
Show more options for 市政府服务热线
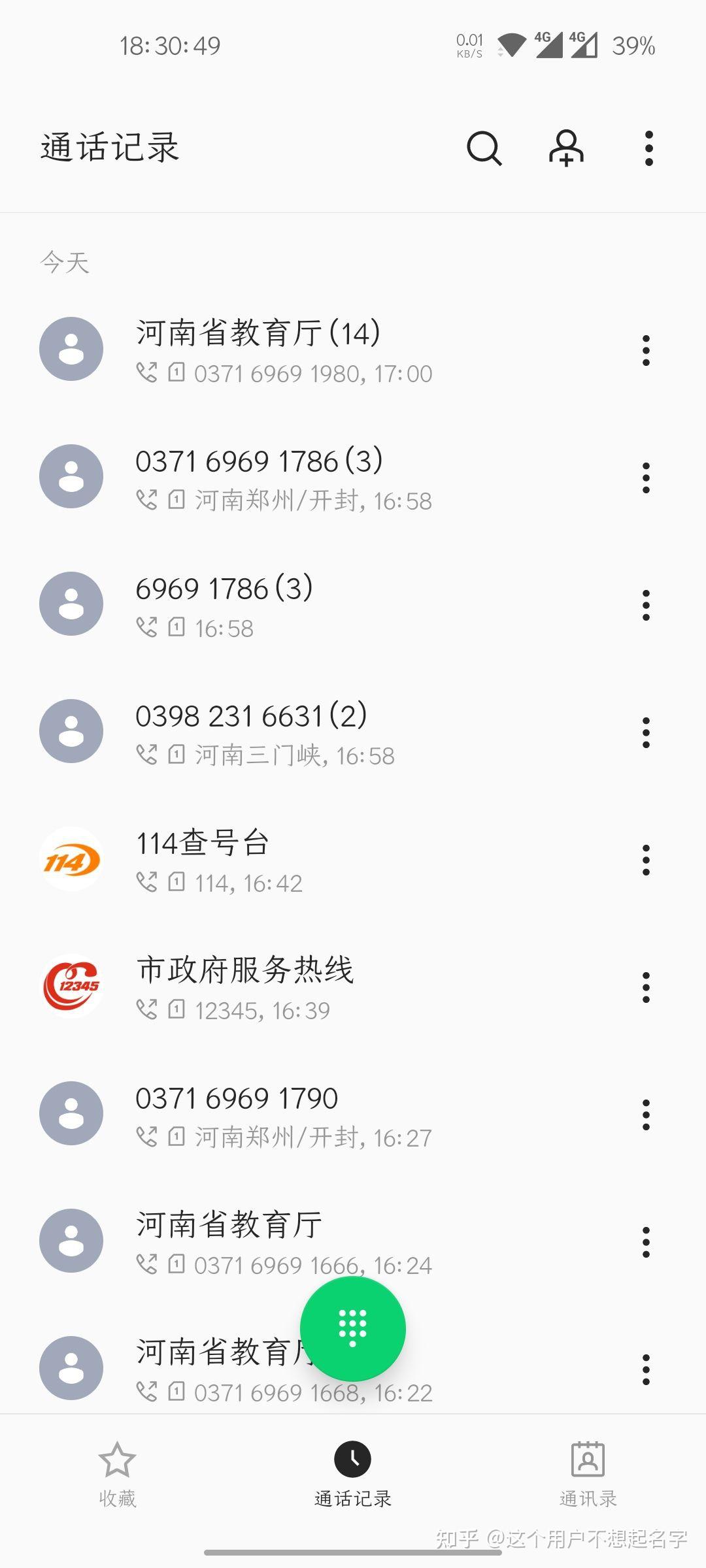tap(646, 987)
